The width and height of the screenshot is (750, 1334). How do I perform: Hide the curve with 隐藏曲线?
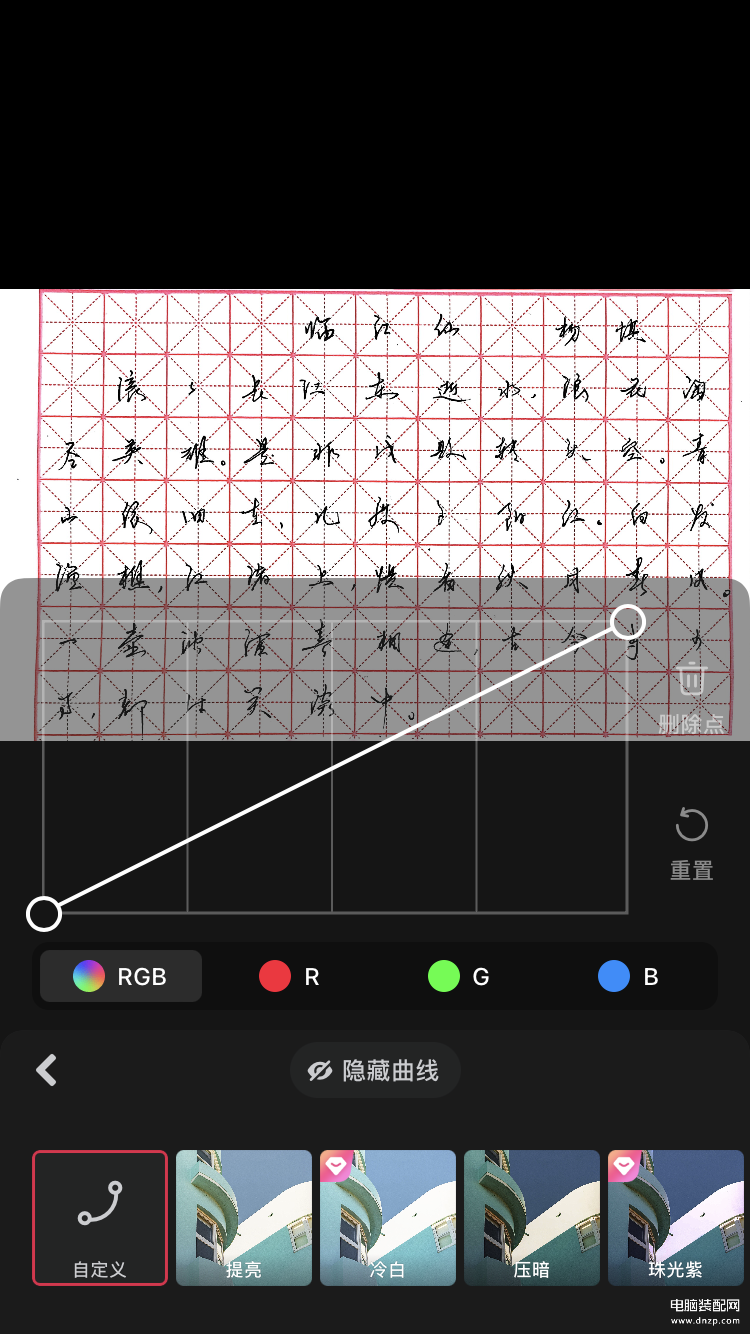point(375,1071)
